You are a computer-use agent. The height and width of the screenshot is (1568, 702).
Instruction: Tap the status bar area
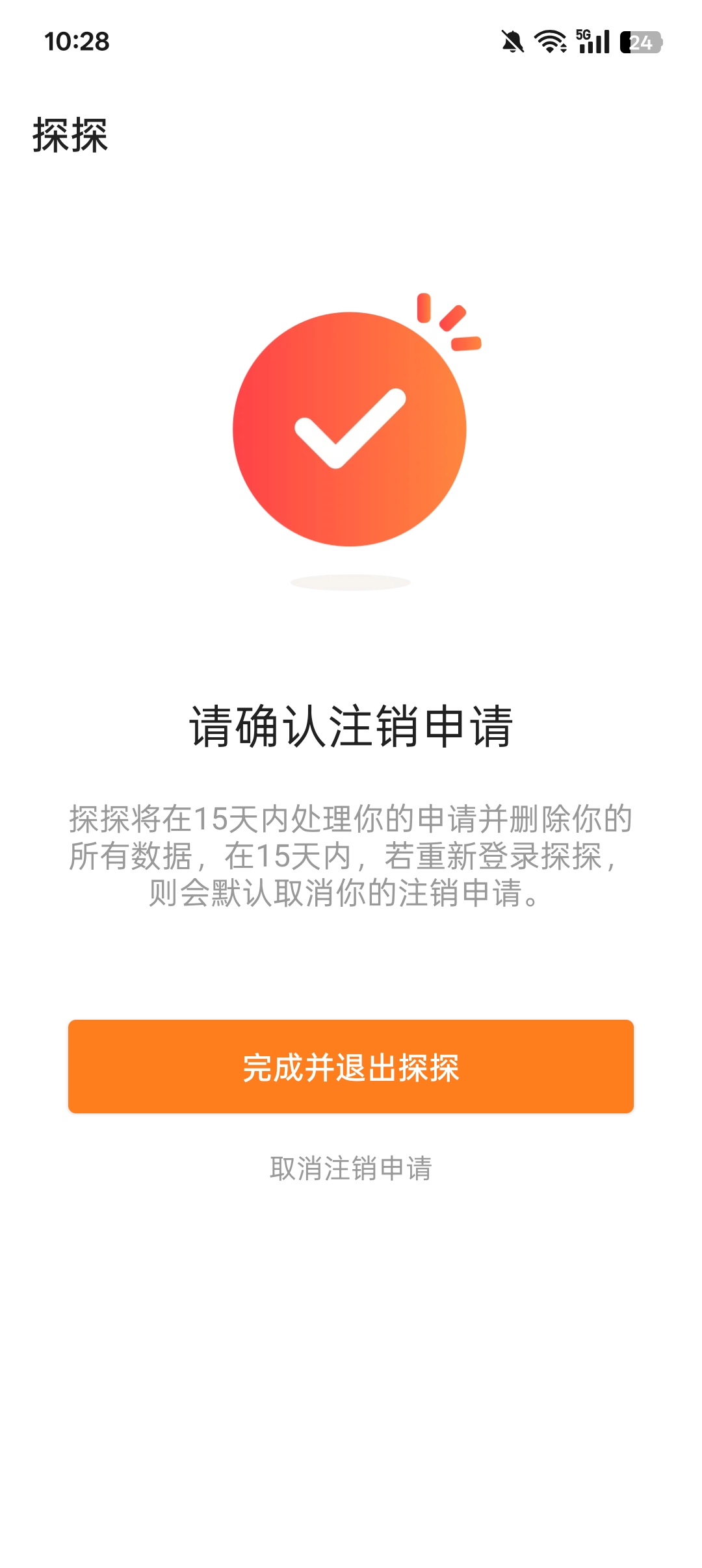(351, 43)
